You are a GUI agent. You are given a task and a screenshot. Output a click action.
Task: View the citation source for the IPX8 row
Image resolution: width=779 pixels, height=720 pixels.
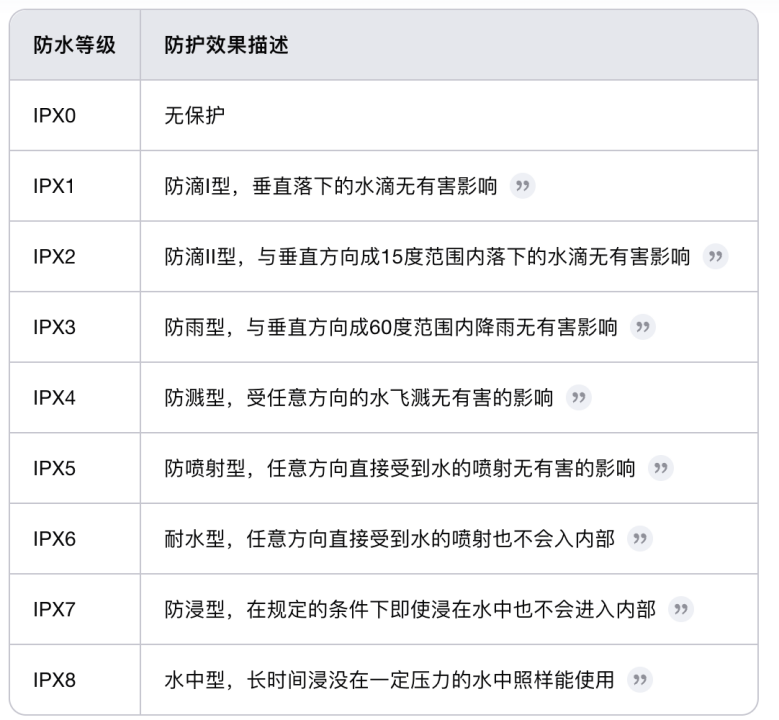click(x=640, y=680)
